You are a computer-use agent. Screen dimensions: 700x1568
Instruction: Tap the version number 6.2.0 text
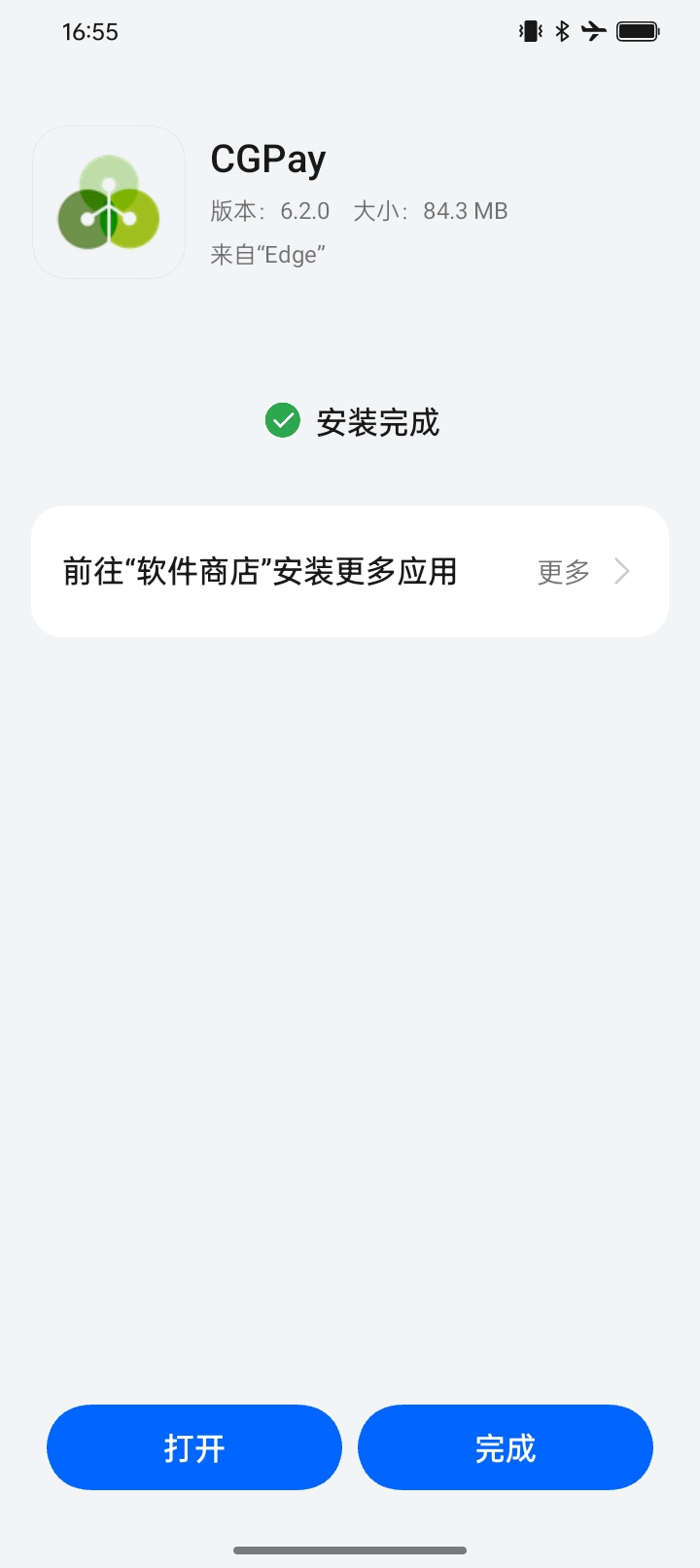click(304, 210)
